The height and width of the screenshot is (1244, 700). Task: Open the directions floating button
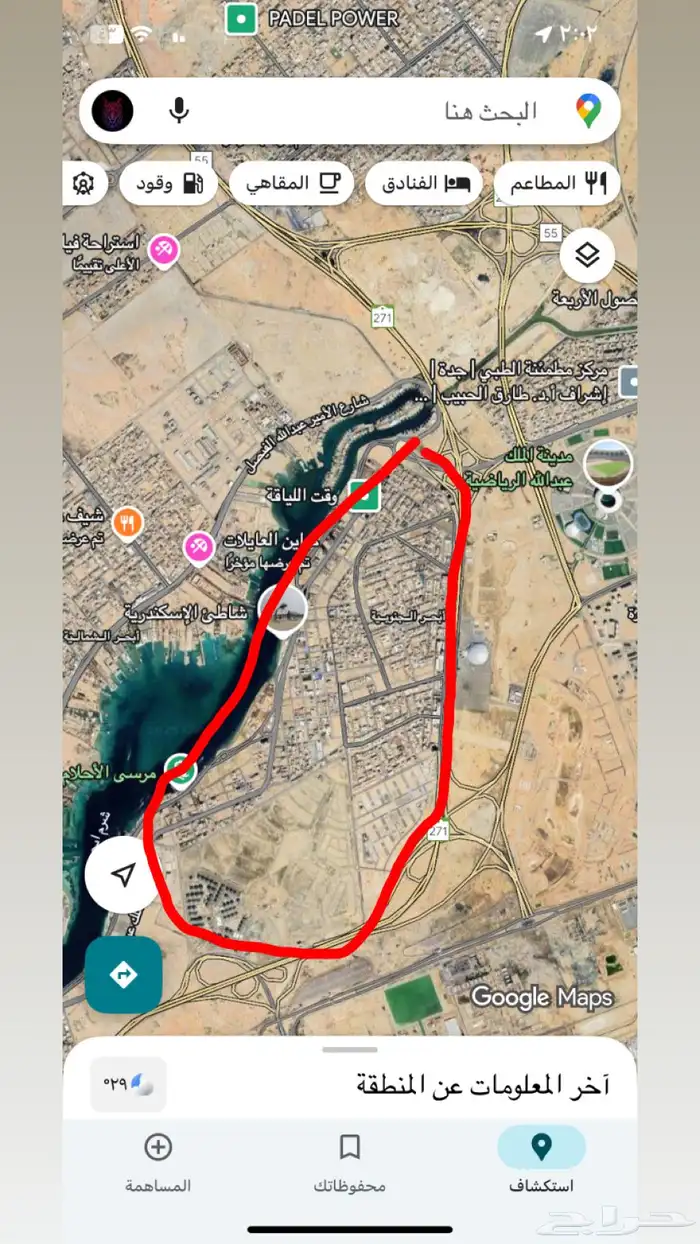123,974
